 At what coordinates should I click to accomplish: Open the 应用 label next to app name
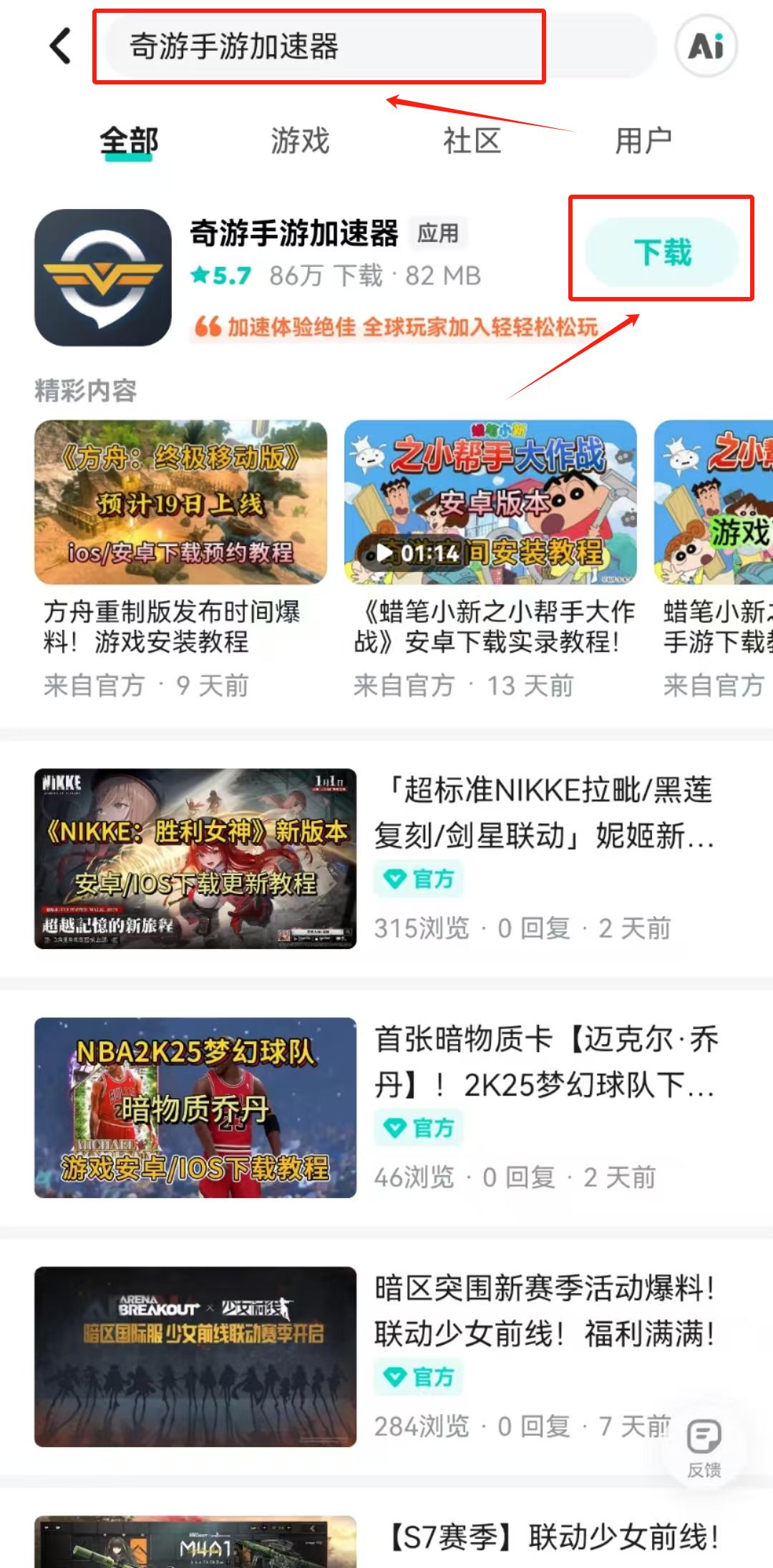[x=438, y=234]
